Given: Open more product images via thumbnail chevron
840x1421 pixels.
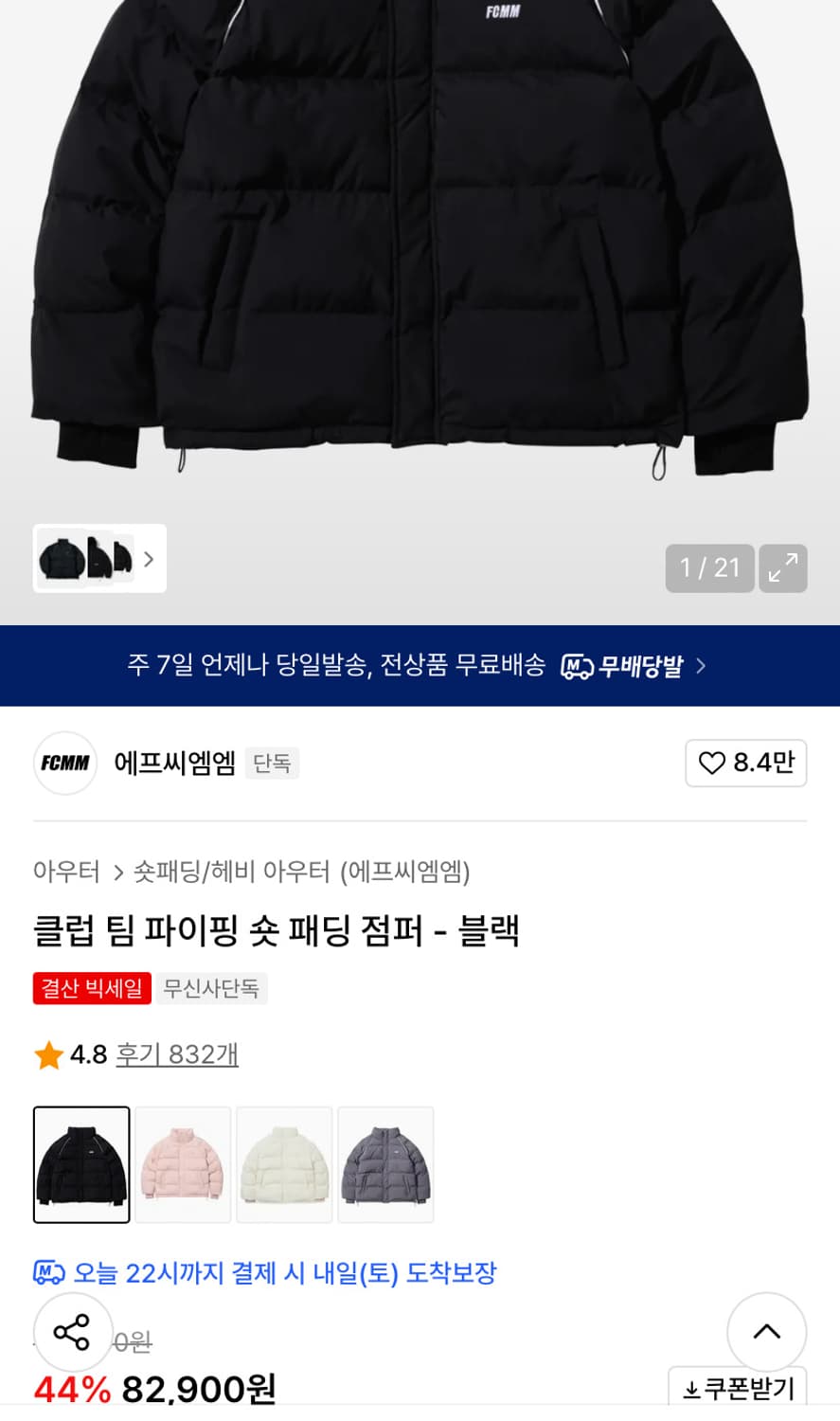Looking at the screenshot, I should tap(149, 560).
